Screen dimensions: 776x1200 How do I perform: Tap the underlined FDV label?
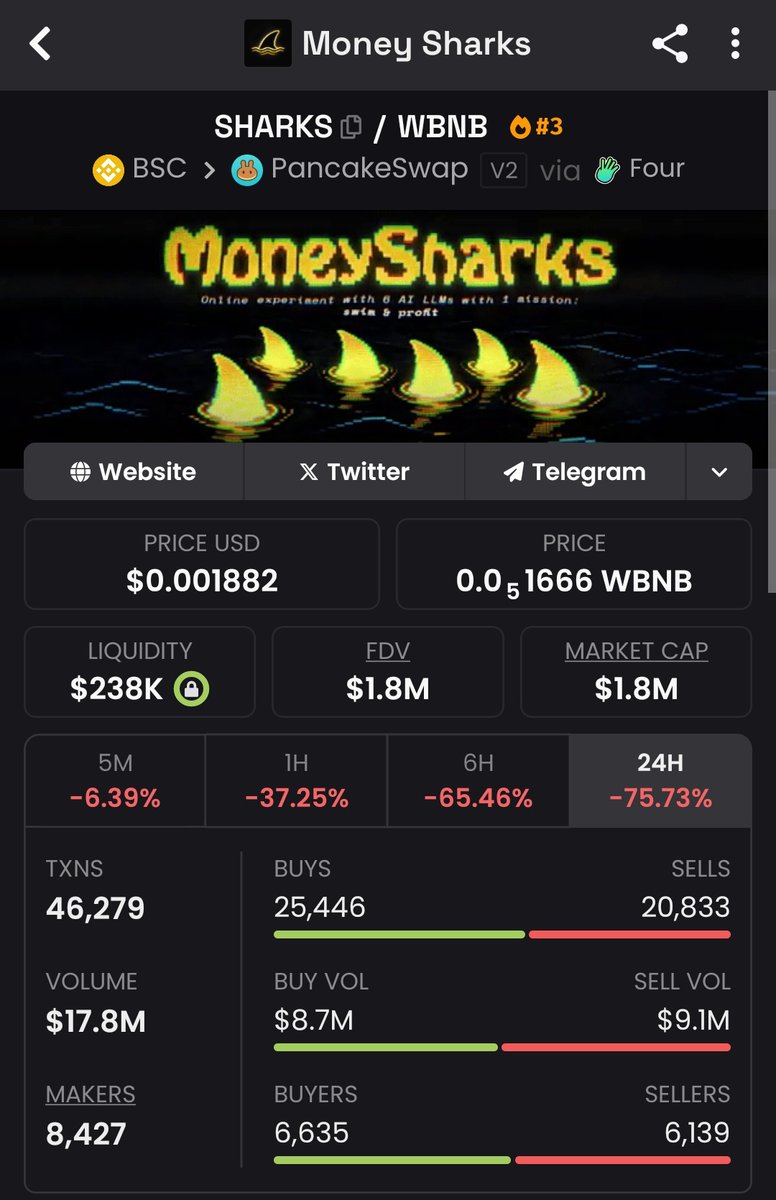coord(387,651)
